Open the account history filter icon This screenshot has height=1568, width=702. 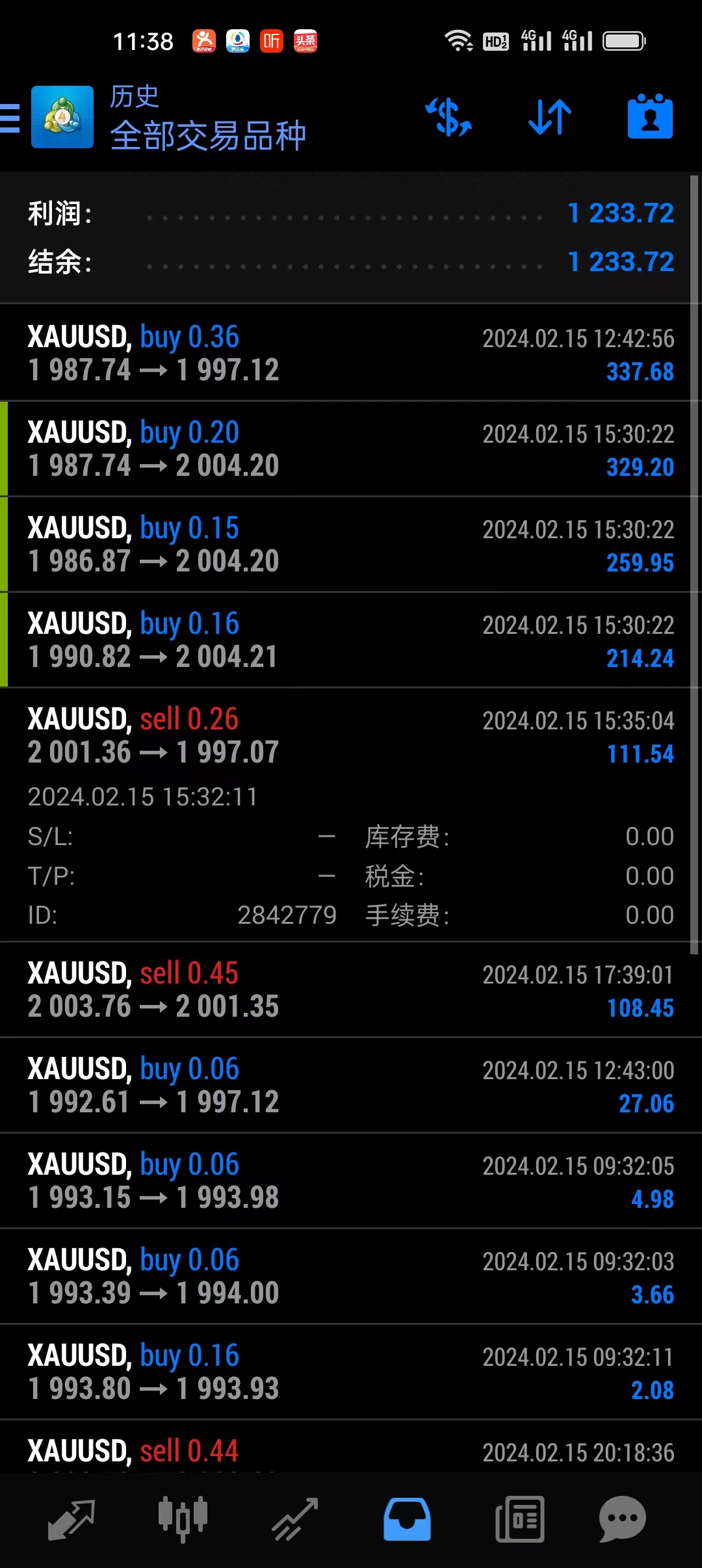(x=650, y=117)
